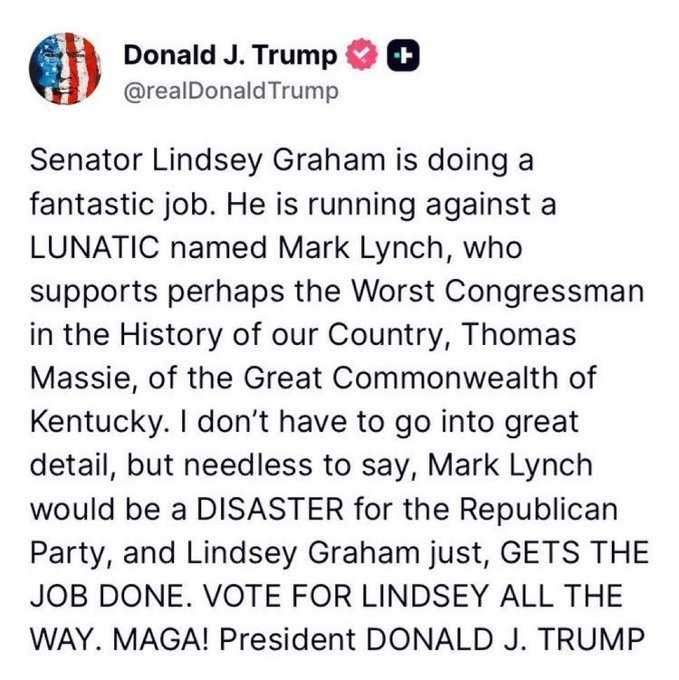The height and width of the screenshot is (680, 679).
Task: Tap the plus follow icon beside the name
Action: pyautogui.click(x=403, y=55)
